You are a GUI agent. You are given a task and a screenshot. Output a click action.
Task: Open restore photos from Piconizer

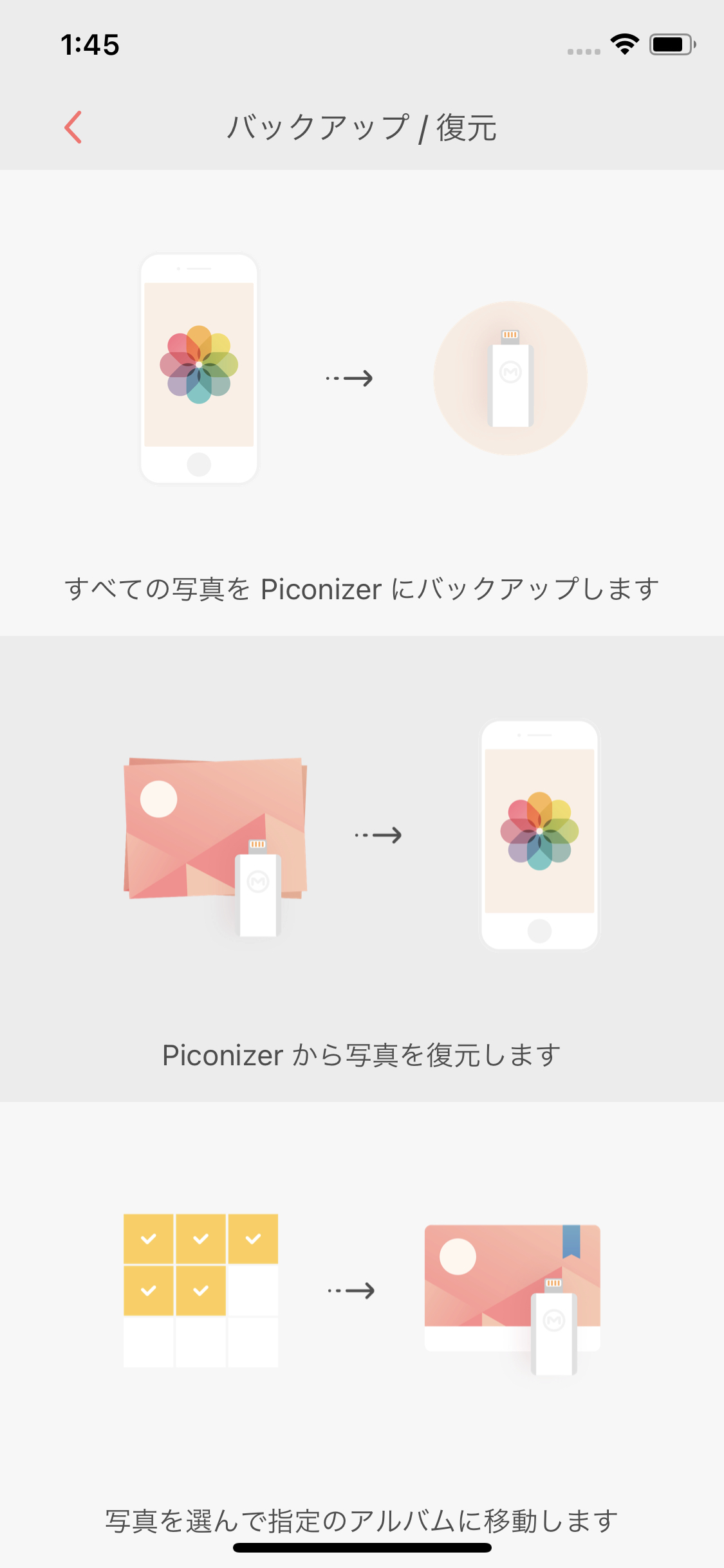tap(362, 869)
